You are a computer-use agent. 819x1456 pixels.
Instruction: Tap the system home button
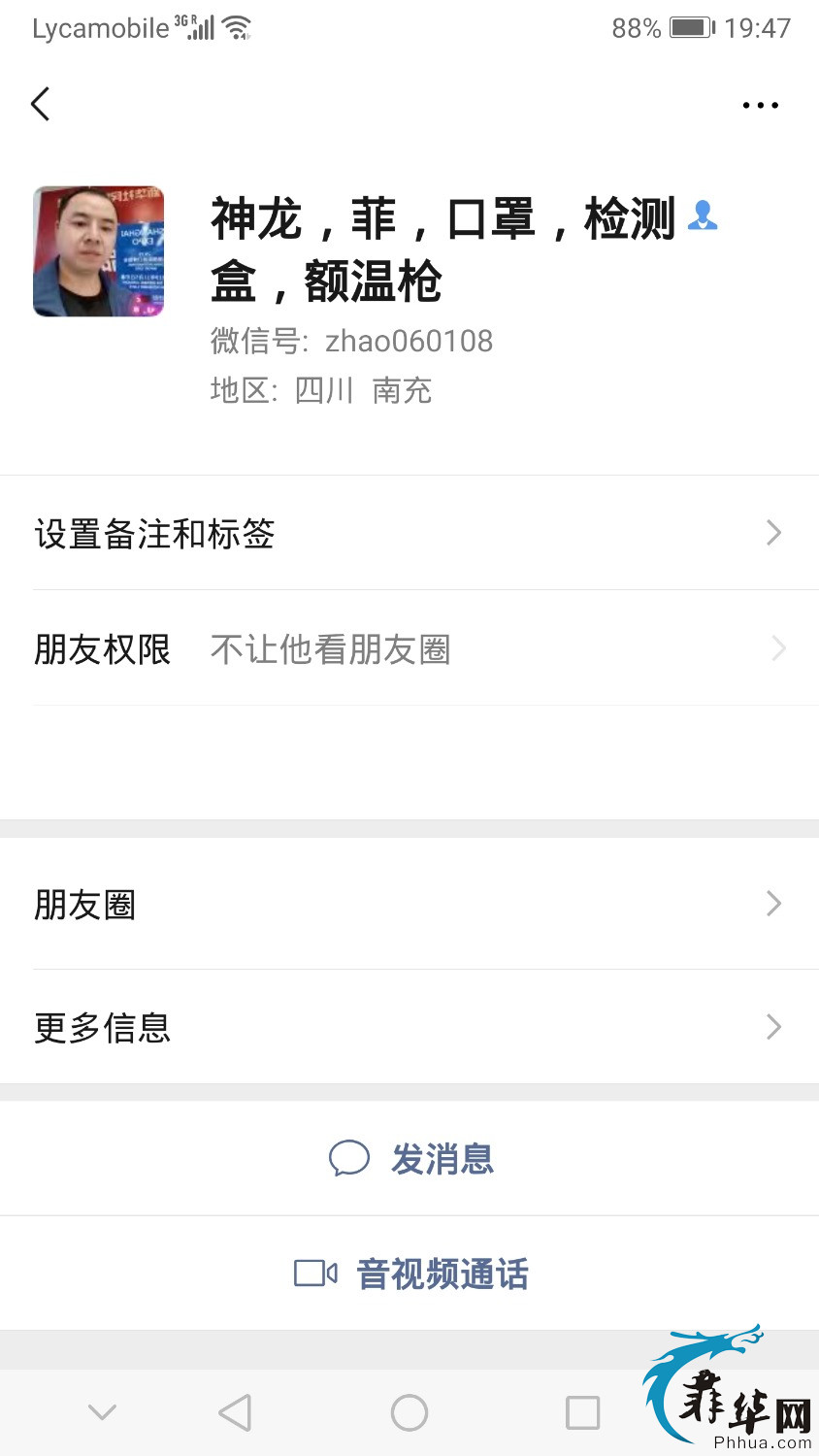pyautogui.click(x=409, y=1412)
